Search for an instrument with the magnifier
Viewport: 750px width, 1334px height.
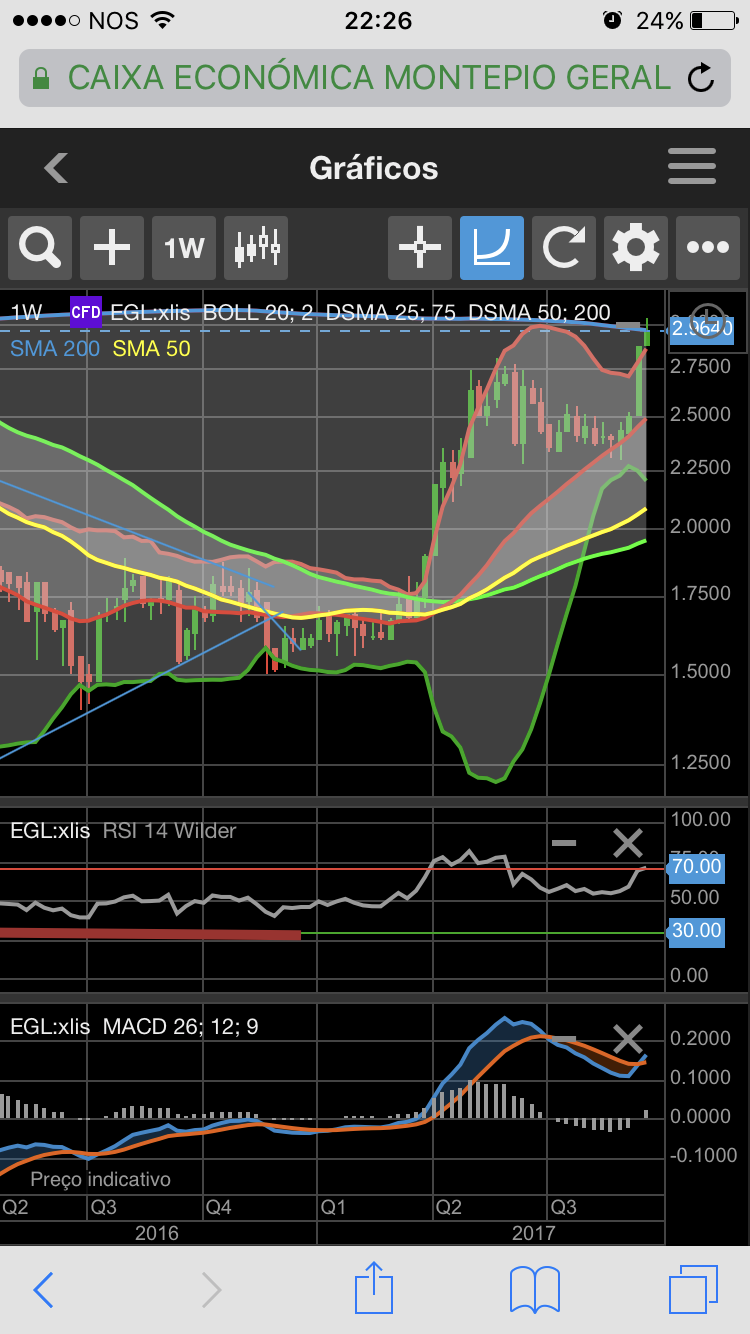pos(40,247)
